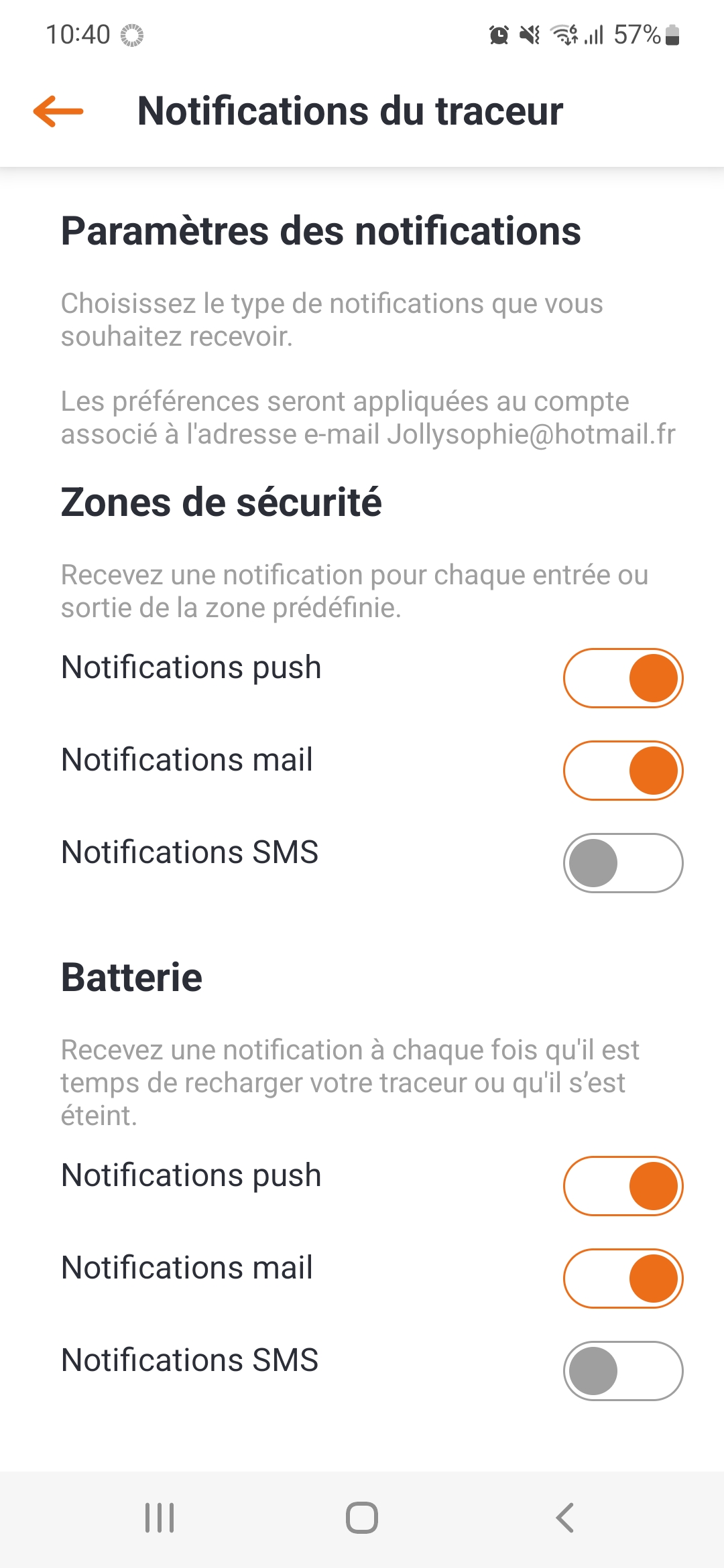This screenshot has height=1568, width=724.
Task: Go back using the orange arrow
Action: pyautogui.click(x=58, y=111)
